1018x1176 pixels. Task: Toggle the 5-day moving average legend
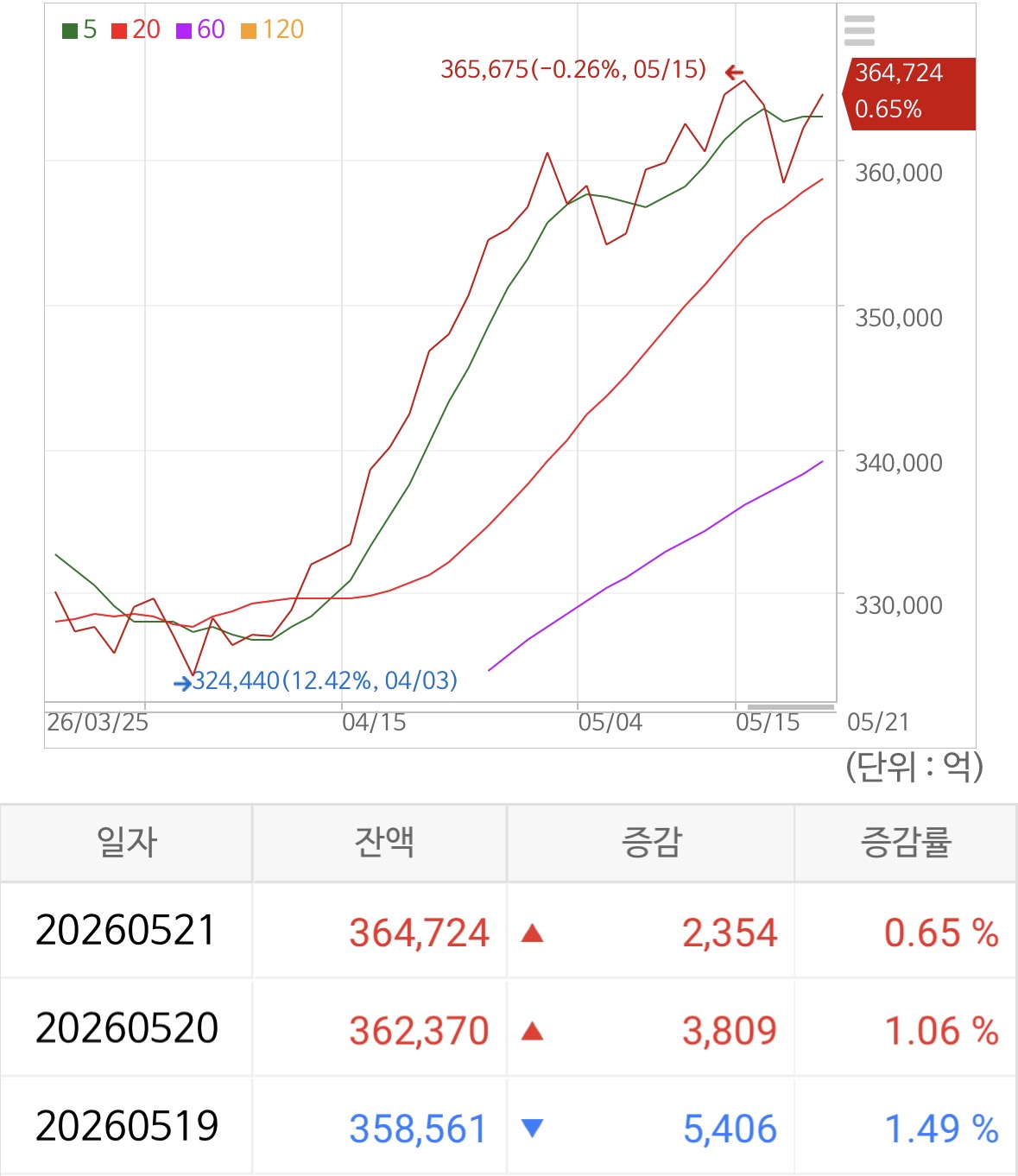79,30
